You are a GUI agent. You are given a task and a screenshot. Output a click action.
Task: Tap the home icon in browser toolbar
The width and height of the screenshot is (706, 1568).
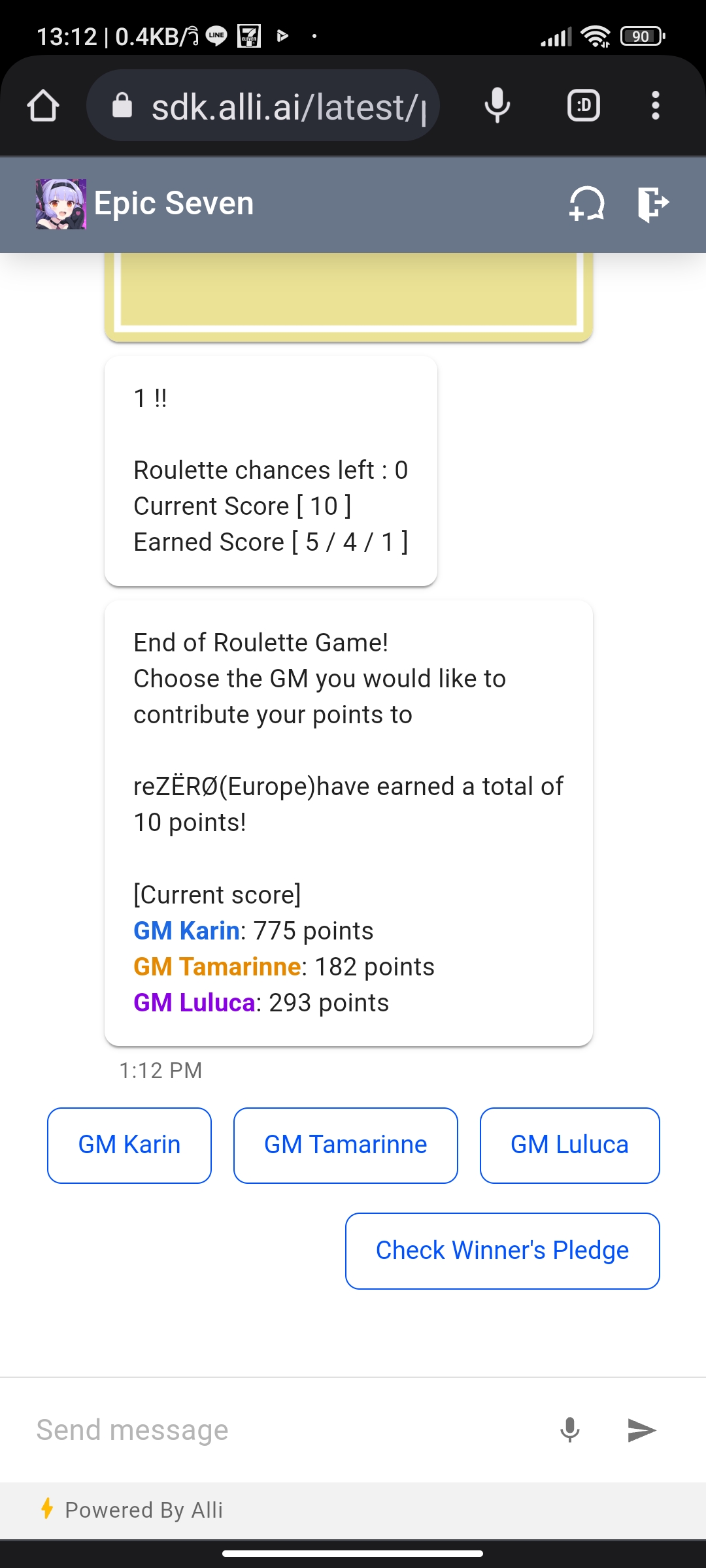(43, 105)
